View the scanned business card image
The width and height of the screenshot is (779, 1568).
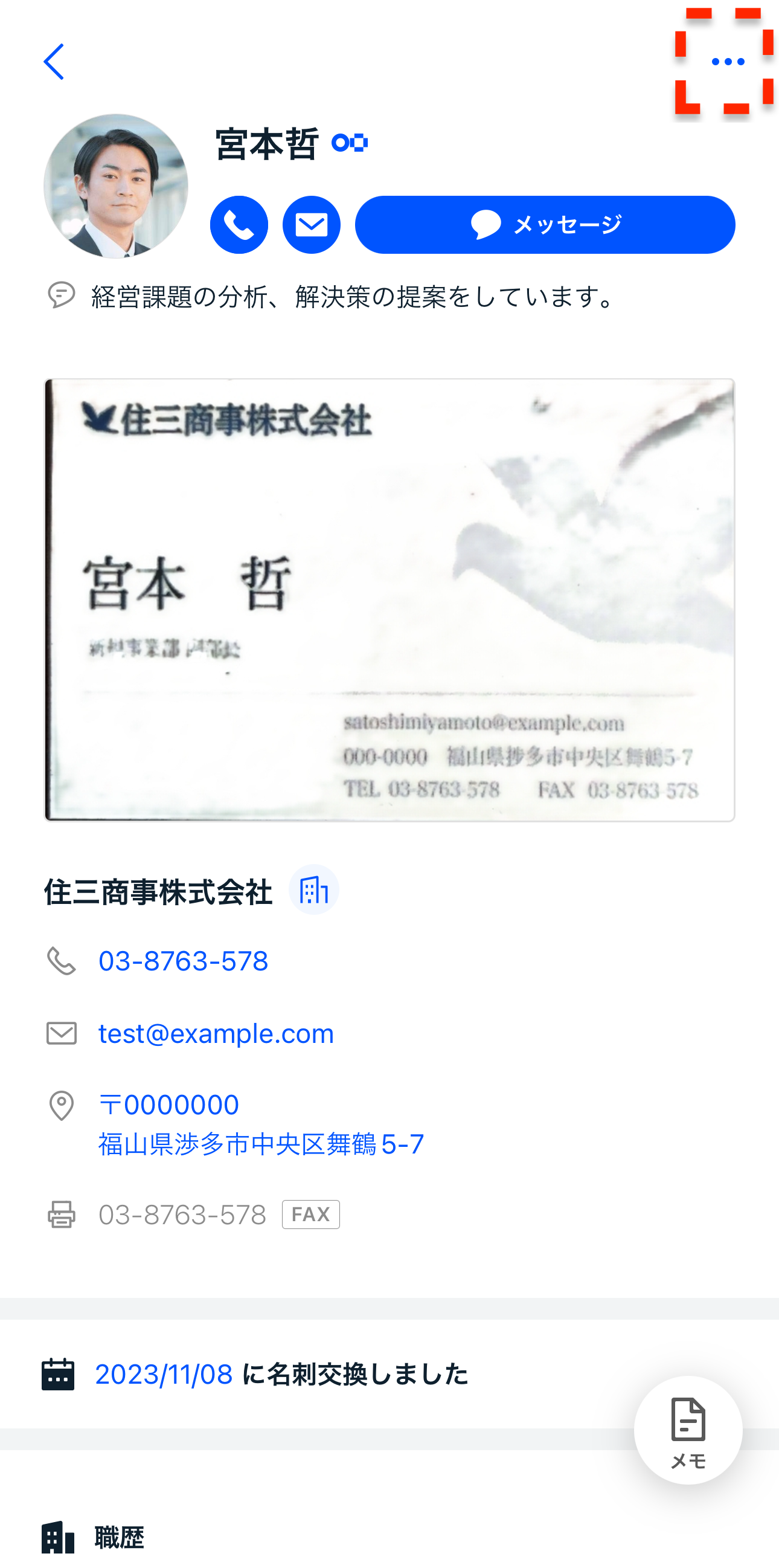(389, 599)
